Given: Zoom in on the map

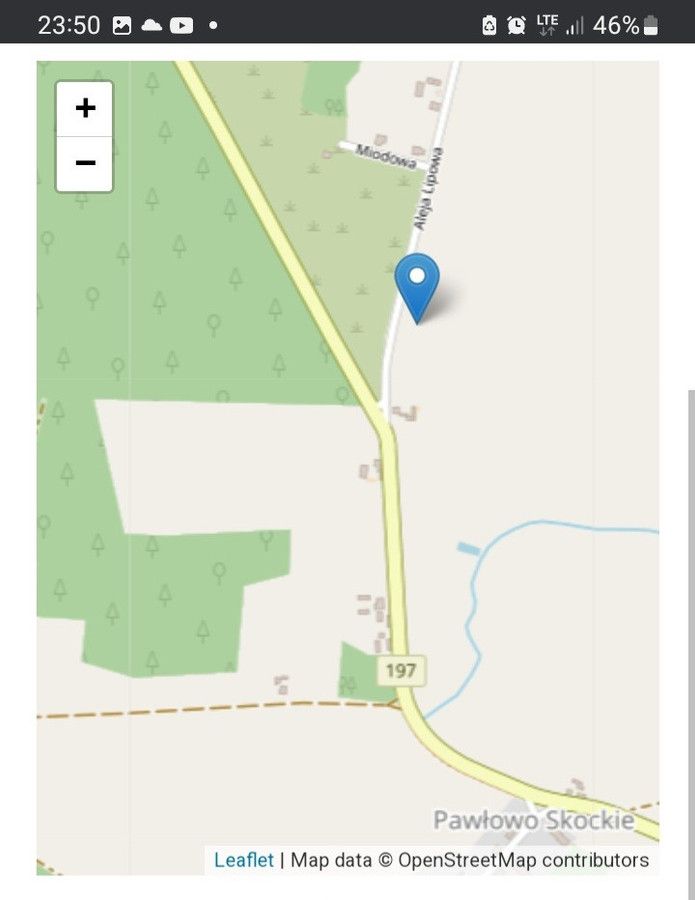Looking at the screenshot, I should 85,109.
